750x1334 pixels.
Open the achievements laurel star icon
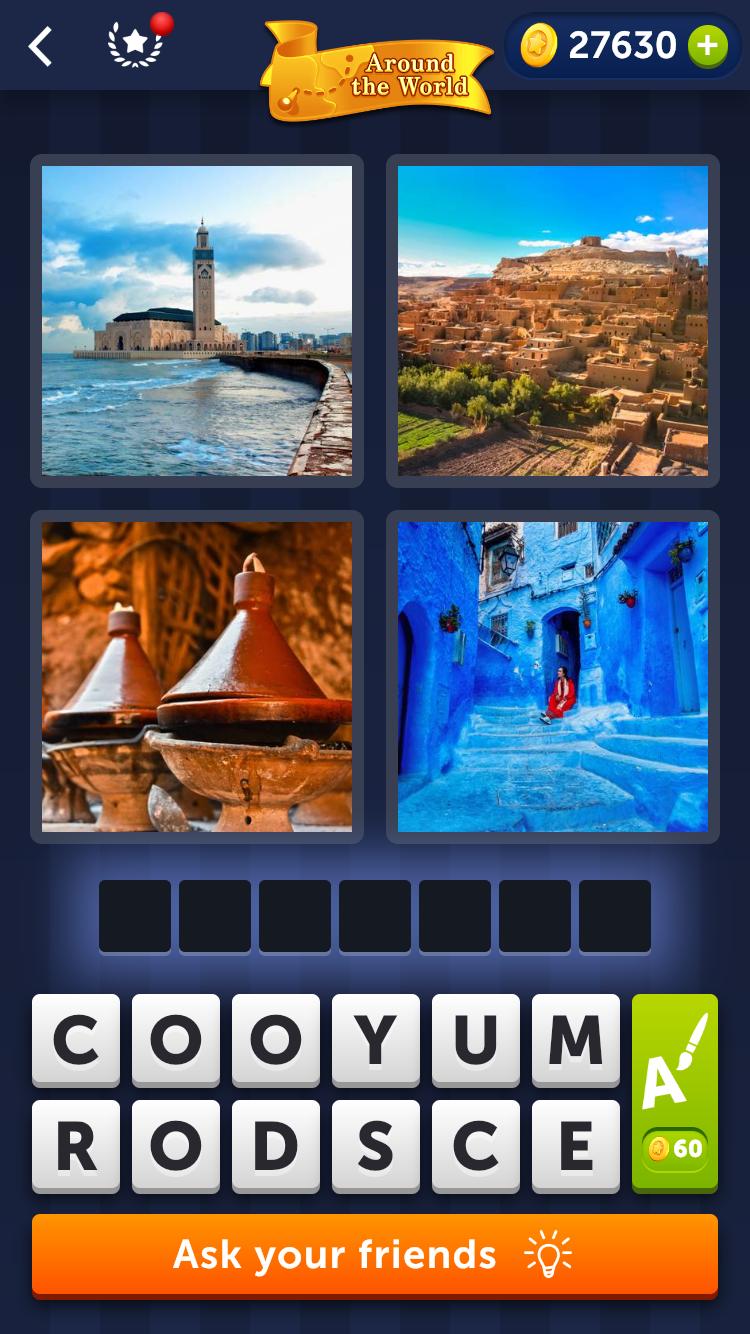(134, 46)
